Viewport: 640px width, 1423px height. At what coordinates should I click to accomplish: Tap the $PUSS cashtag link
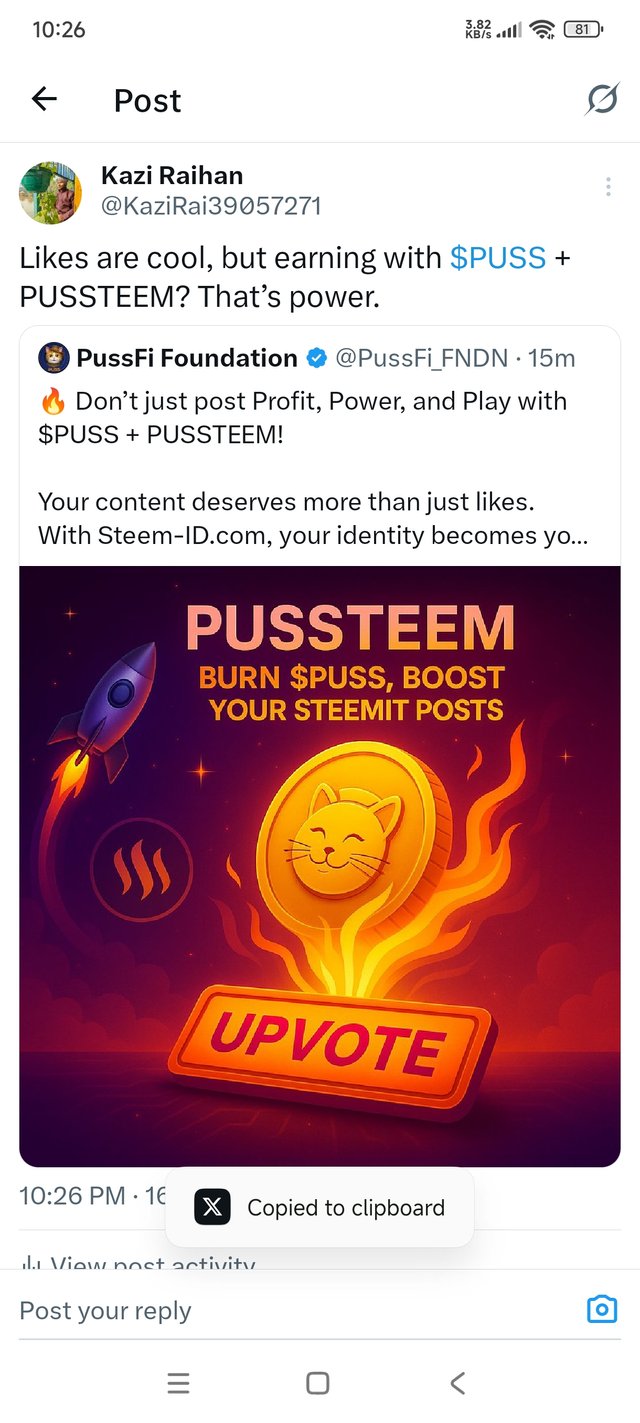click(x=497, y=257)
